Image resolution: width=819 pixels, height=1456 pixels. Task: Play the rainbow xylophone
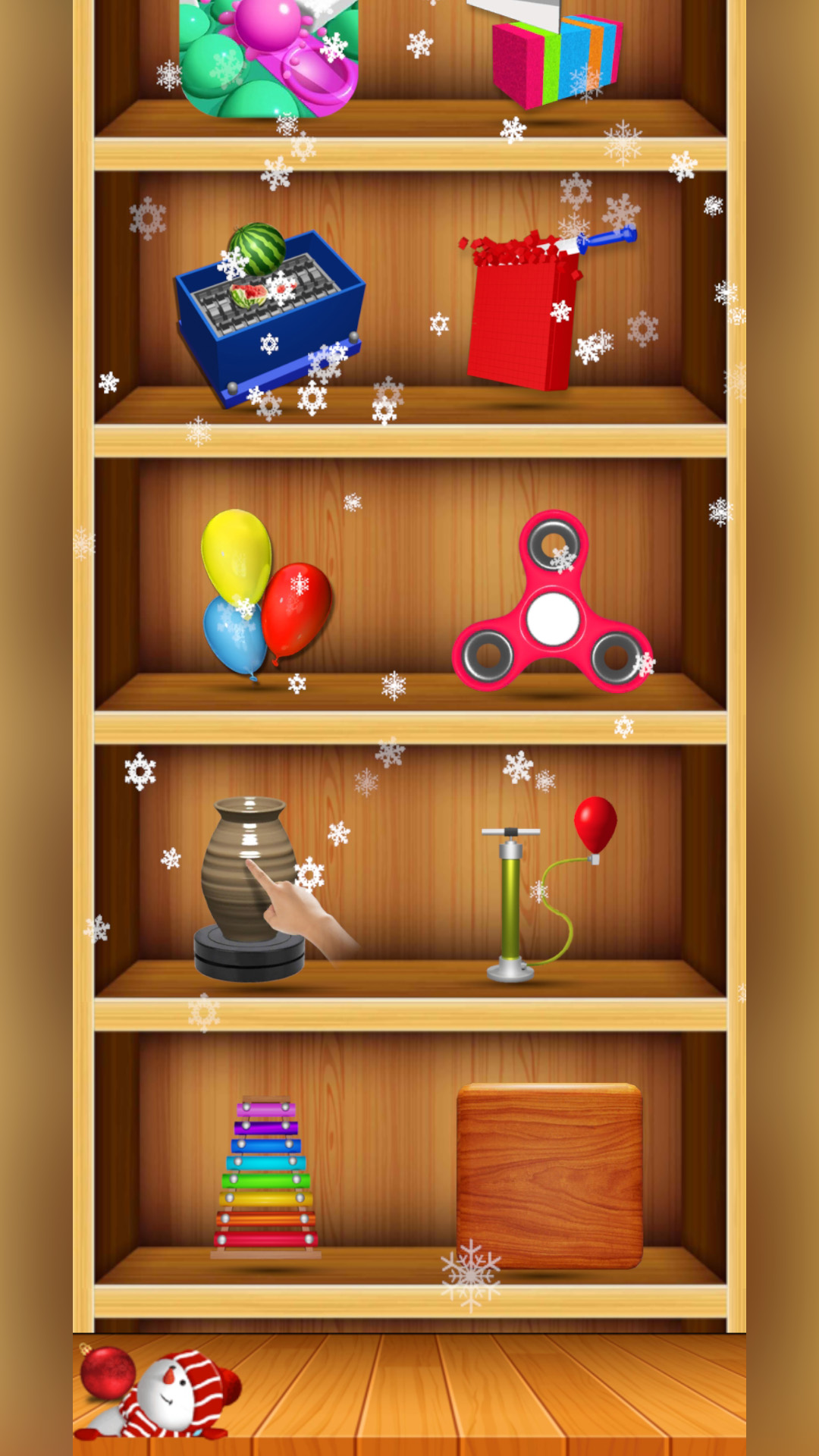(265, 1177)
